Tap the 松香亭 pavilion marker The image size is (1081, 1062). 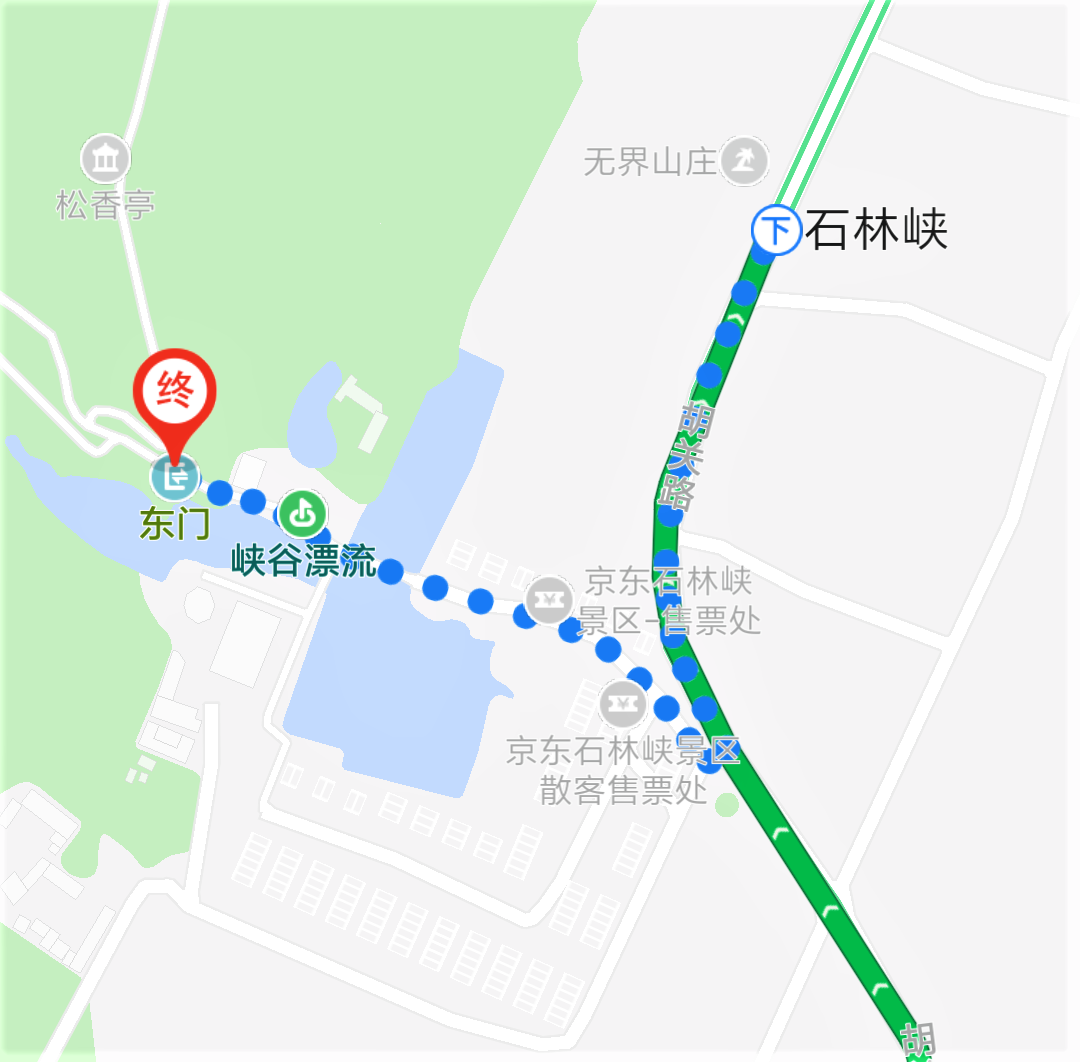coord(105,159)
